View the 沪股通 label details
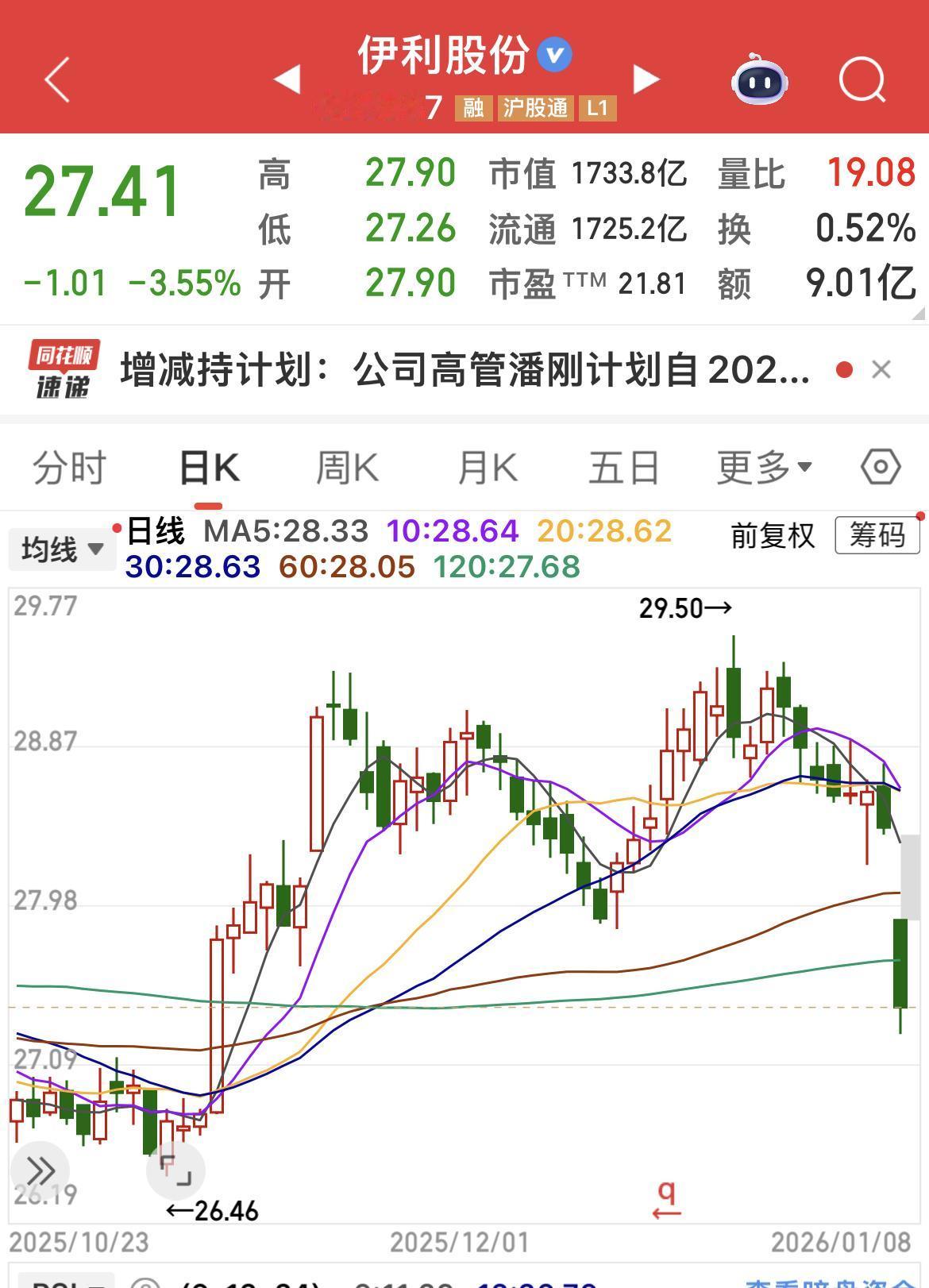Viewport: 929px width, 1288px height. click(x=535, y=107)
